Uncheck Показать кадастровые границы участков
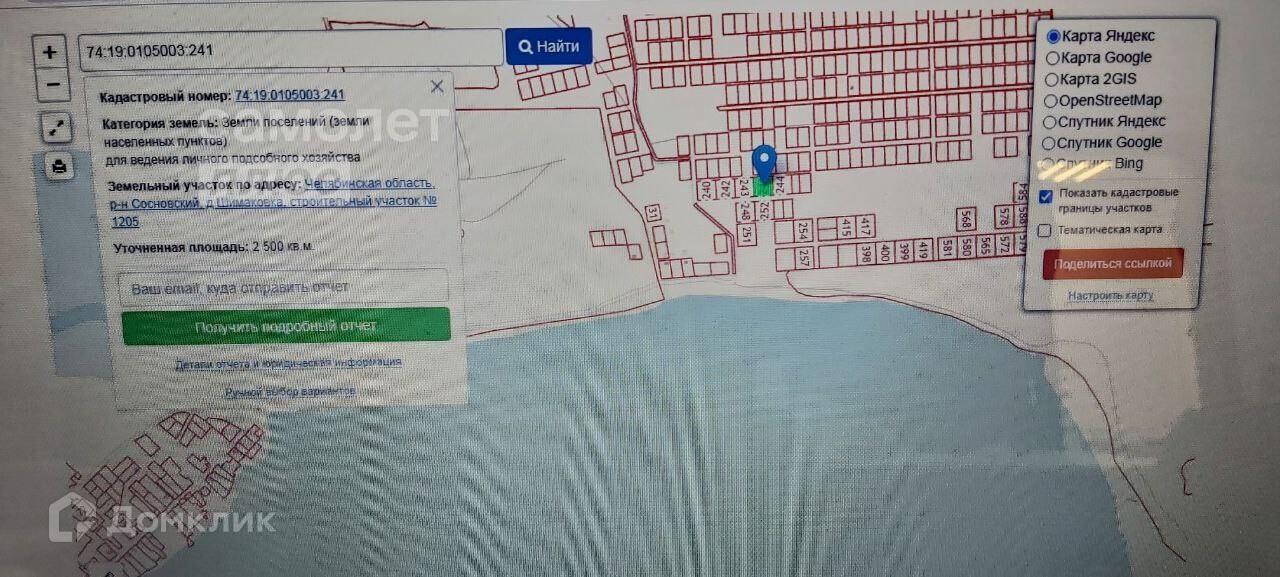The height and width of the screenshot is (577, 1280). pyautogui.click(x=1046, y=197)
